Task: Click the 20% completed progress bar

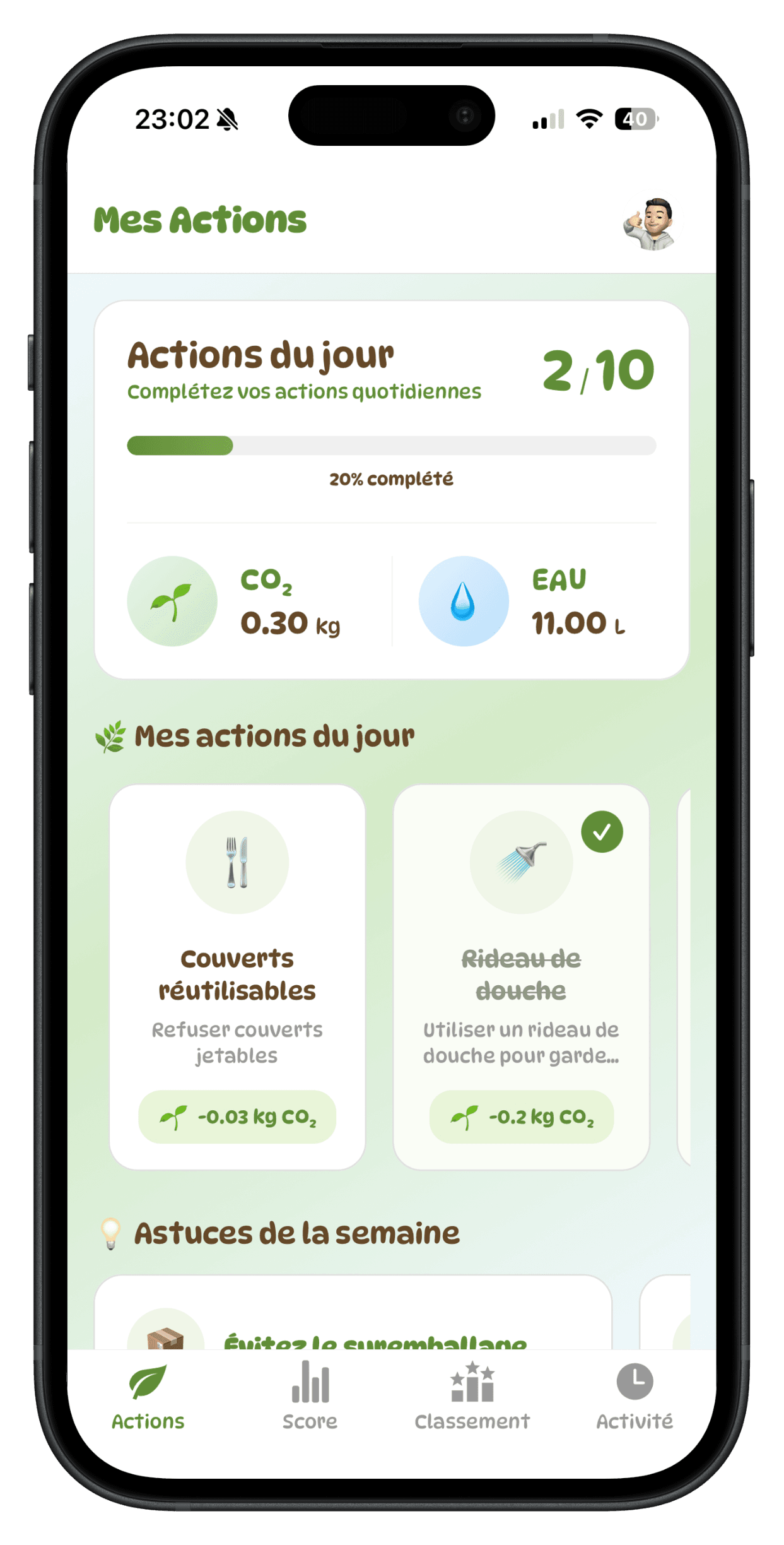Action: [392, 445]
